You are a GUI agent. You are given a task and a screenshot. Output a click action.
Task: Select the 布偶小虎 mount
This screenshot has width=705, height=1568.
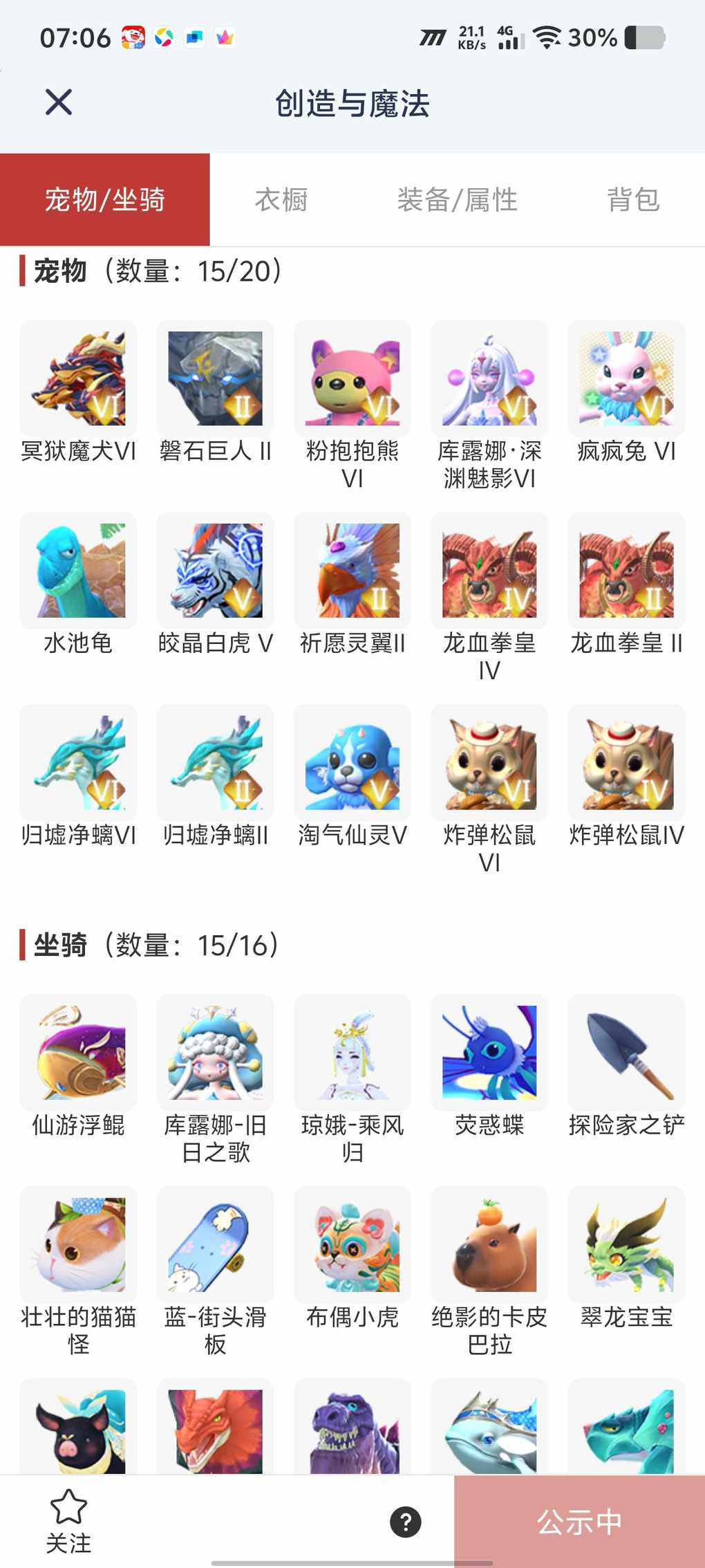pos(352,1245)
